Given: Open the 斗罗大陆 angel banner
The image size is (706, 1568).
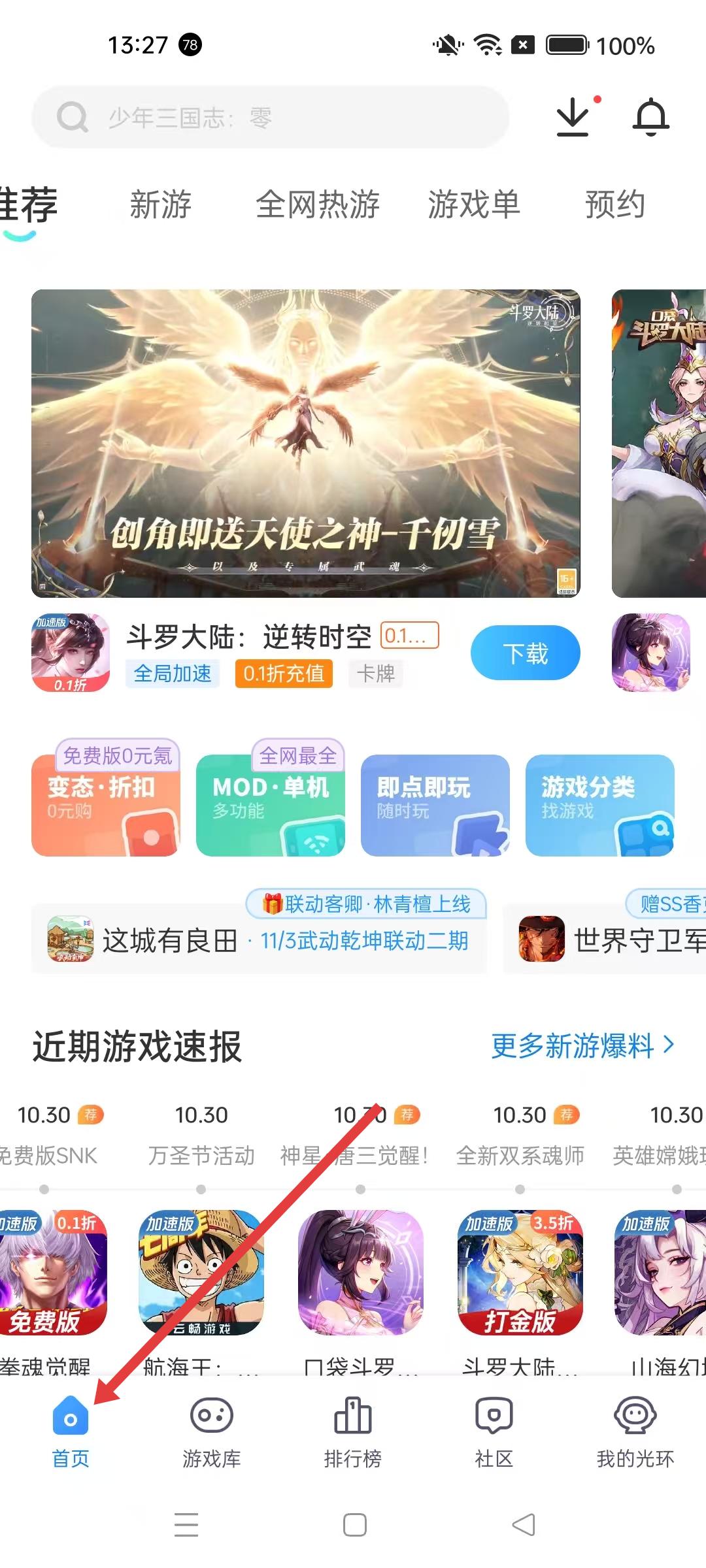Looking at the screenshot, I should pos(306,443).
